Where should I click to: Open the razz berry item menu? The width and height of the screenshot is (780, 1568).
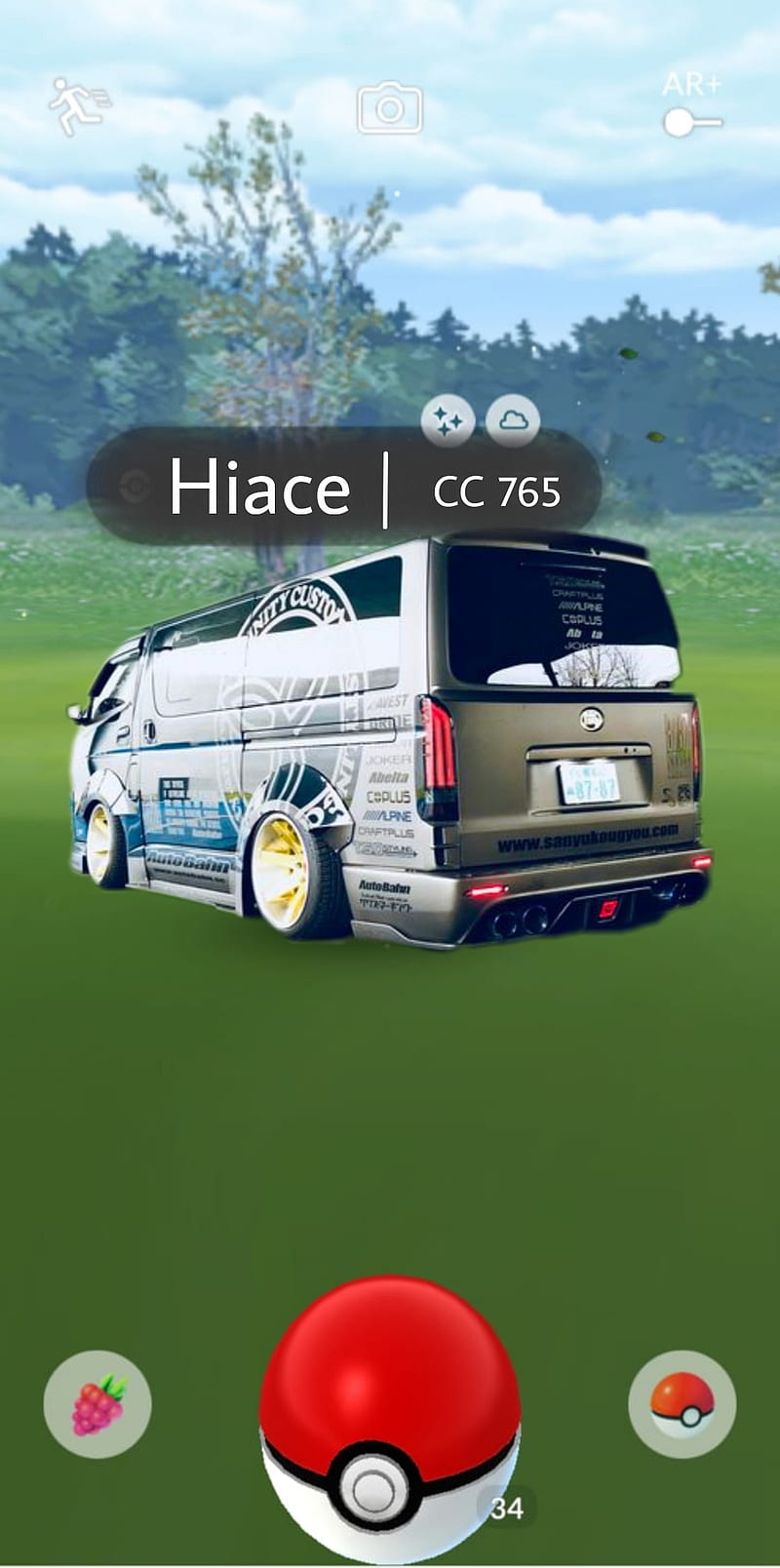97,1404
